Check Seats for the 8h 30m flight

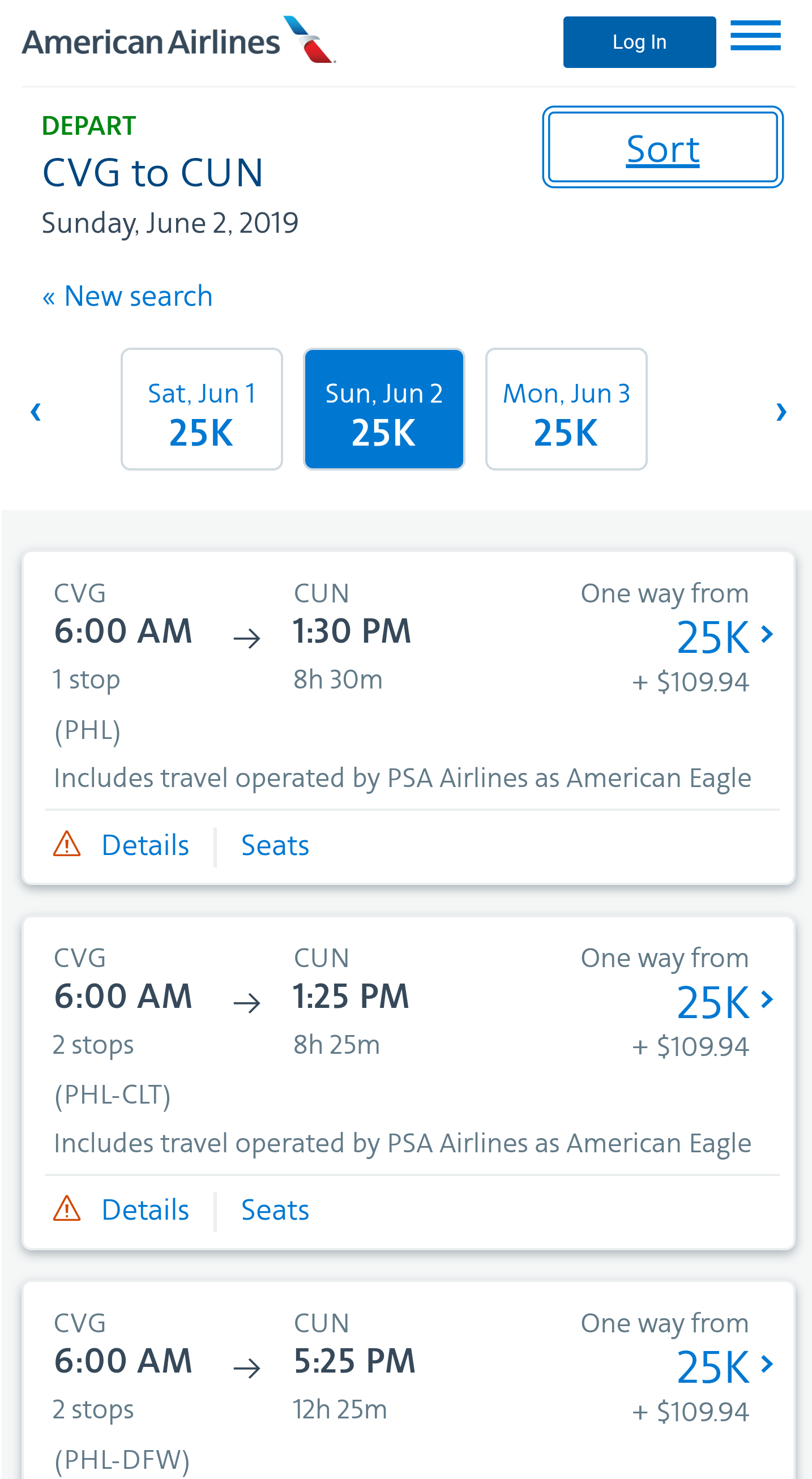[275, 845]
